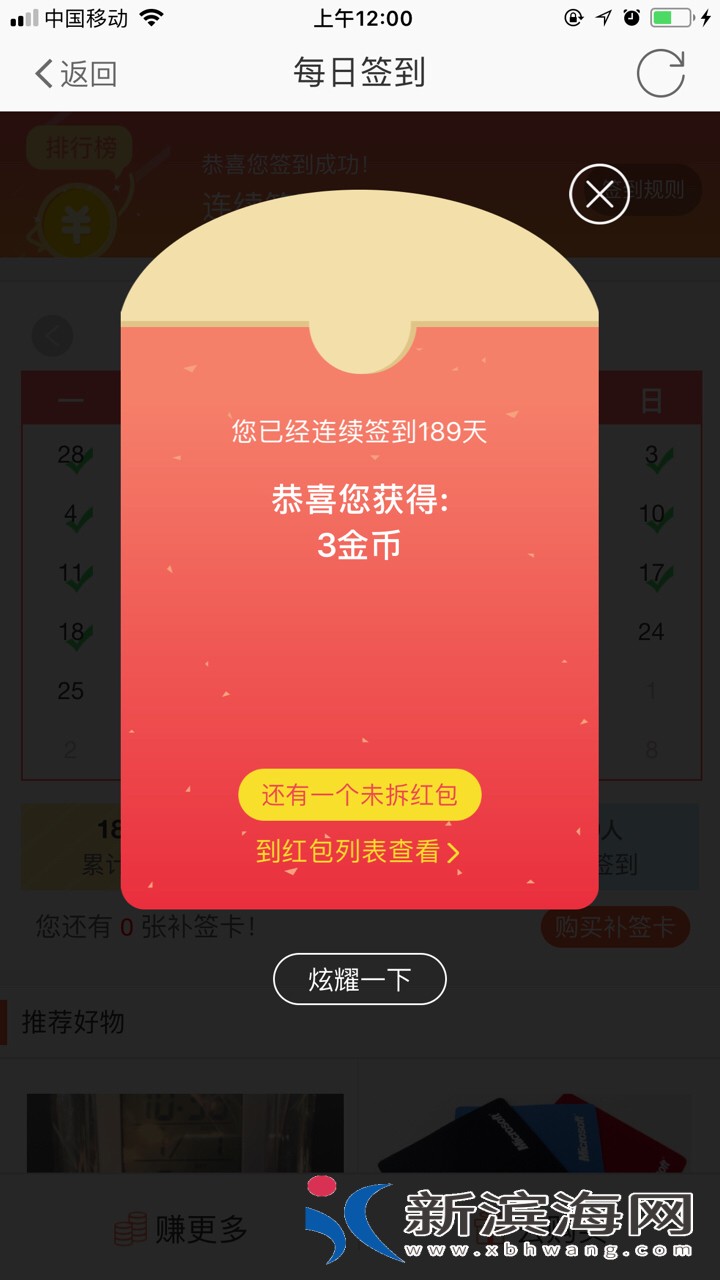Close the red envelope popup with the X
720x1280 pixels.
click(598, 196)
